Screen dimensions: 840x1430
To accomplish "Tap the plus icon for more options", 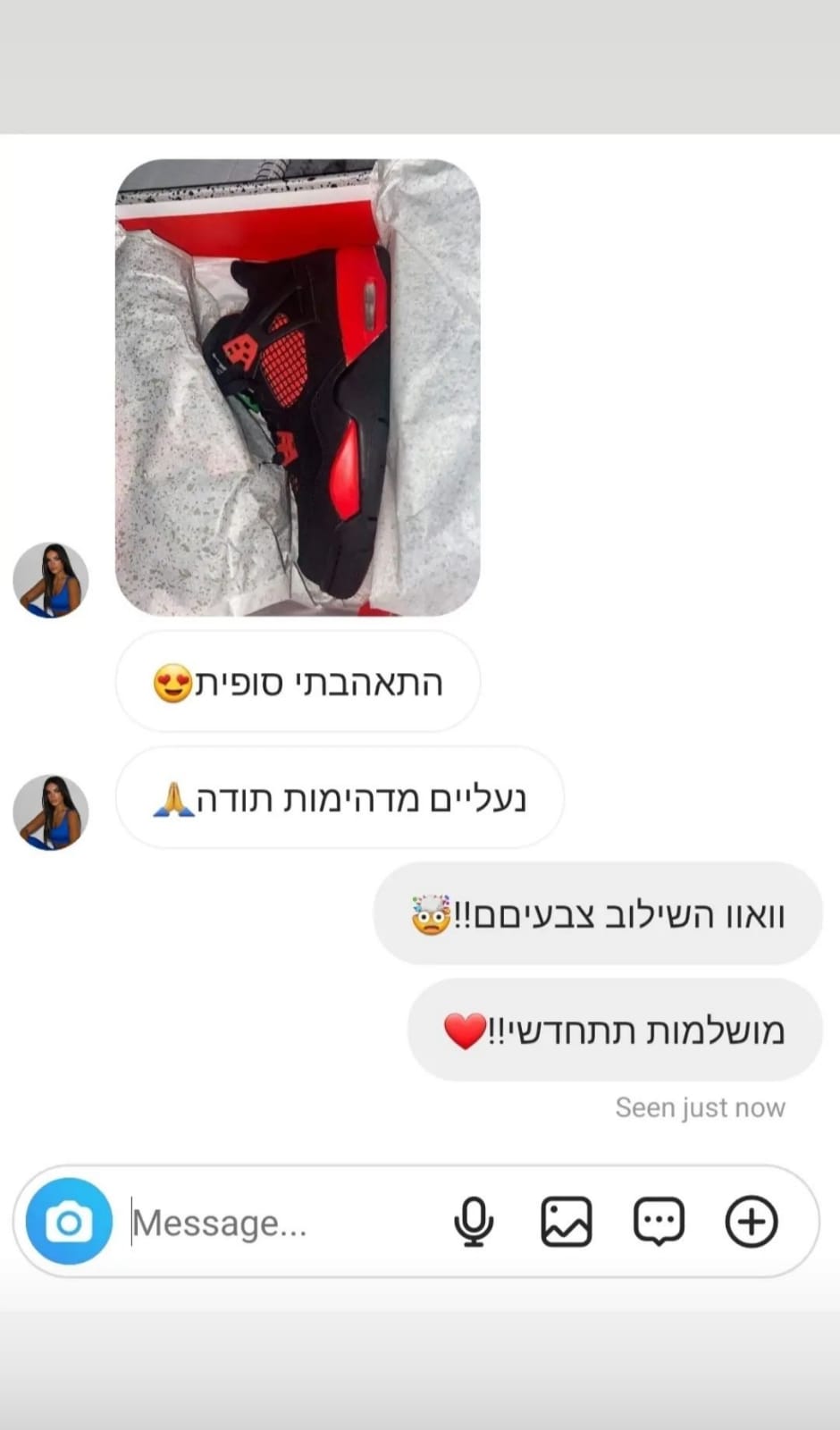I will pos(752,1222).
